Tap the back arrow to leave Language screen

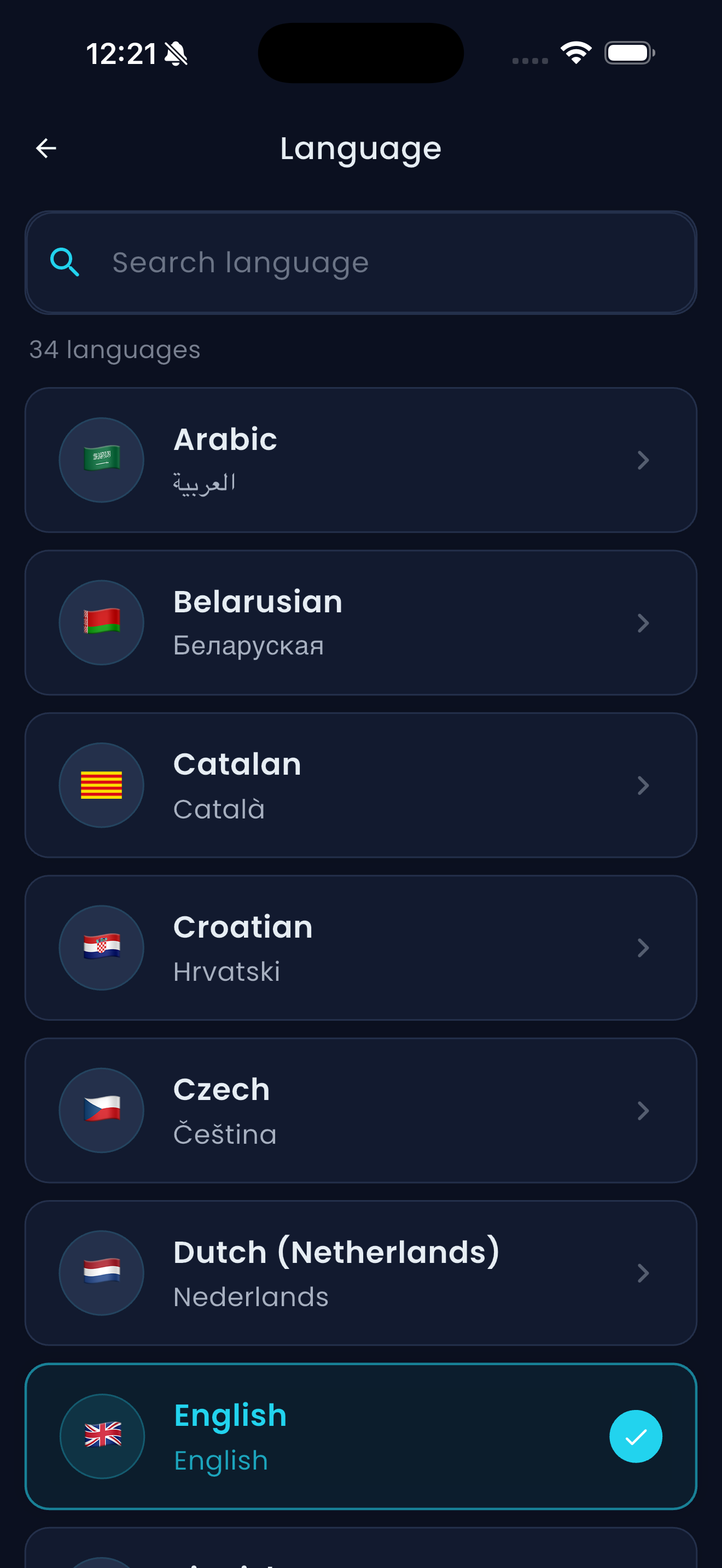45,147
